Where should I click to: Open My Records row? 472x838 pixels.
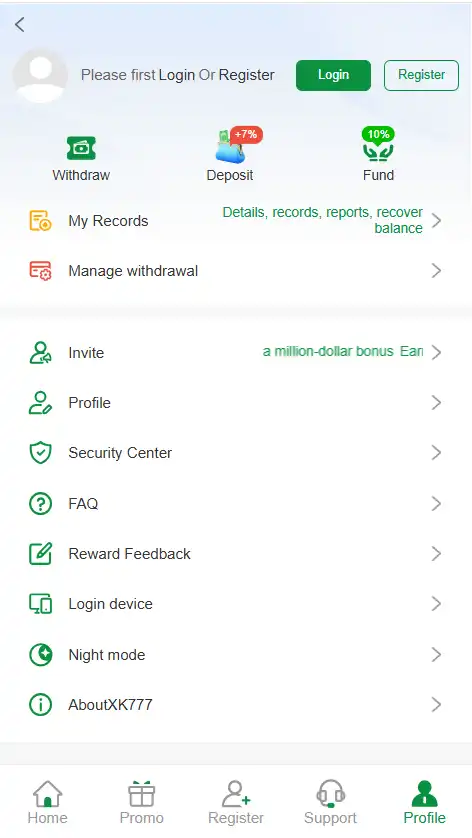[x=236, y=221]
